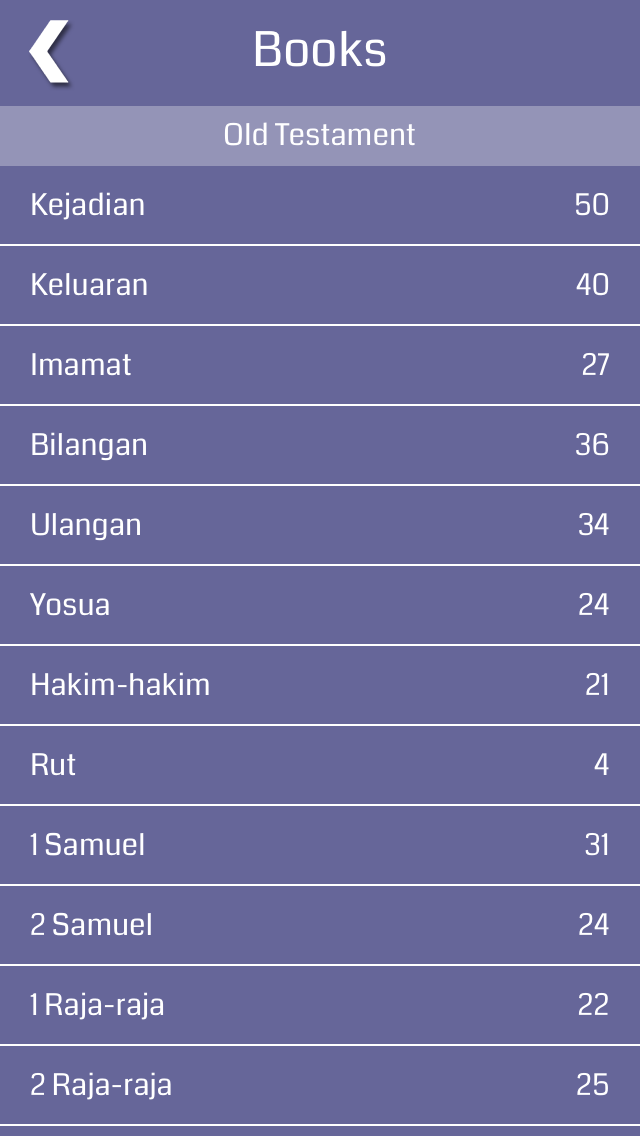
Task: Open 1 Raja-raja
Action: [x=320, y=1005]
